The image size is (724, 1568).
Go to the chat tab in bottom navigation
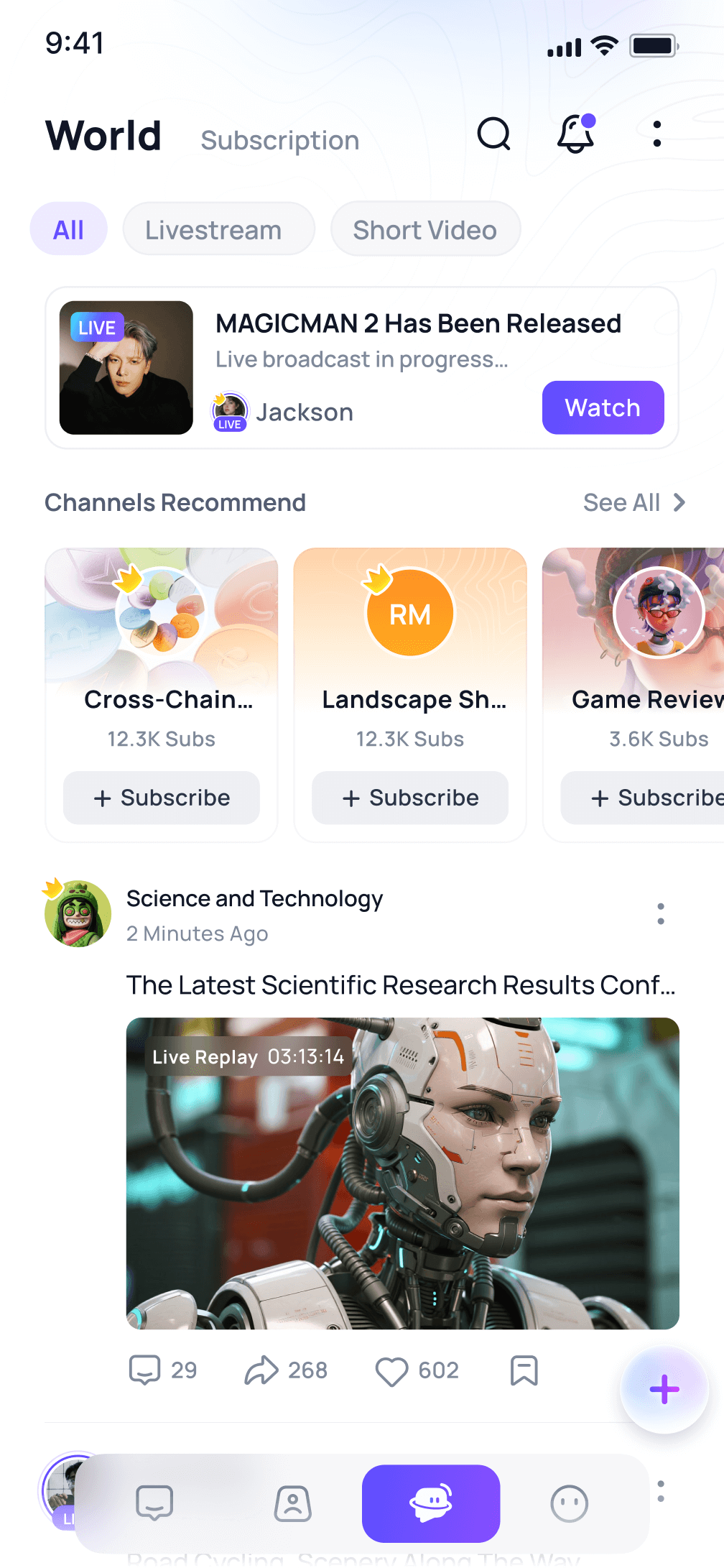tap(154, 1503)
